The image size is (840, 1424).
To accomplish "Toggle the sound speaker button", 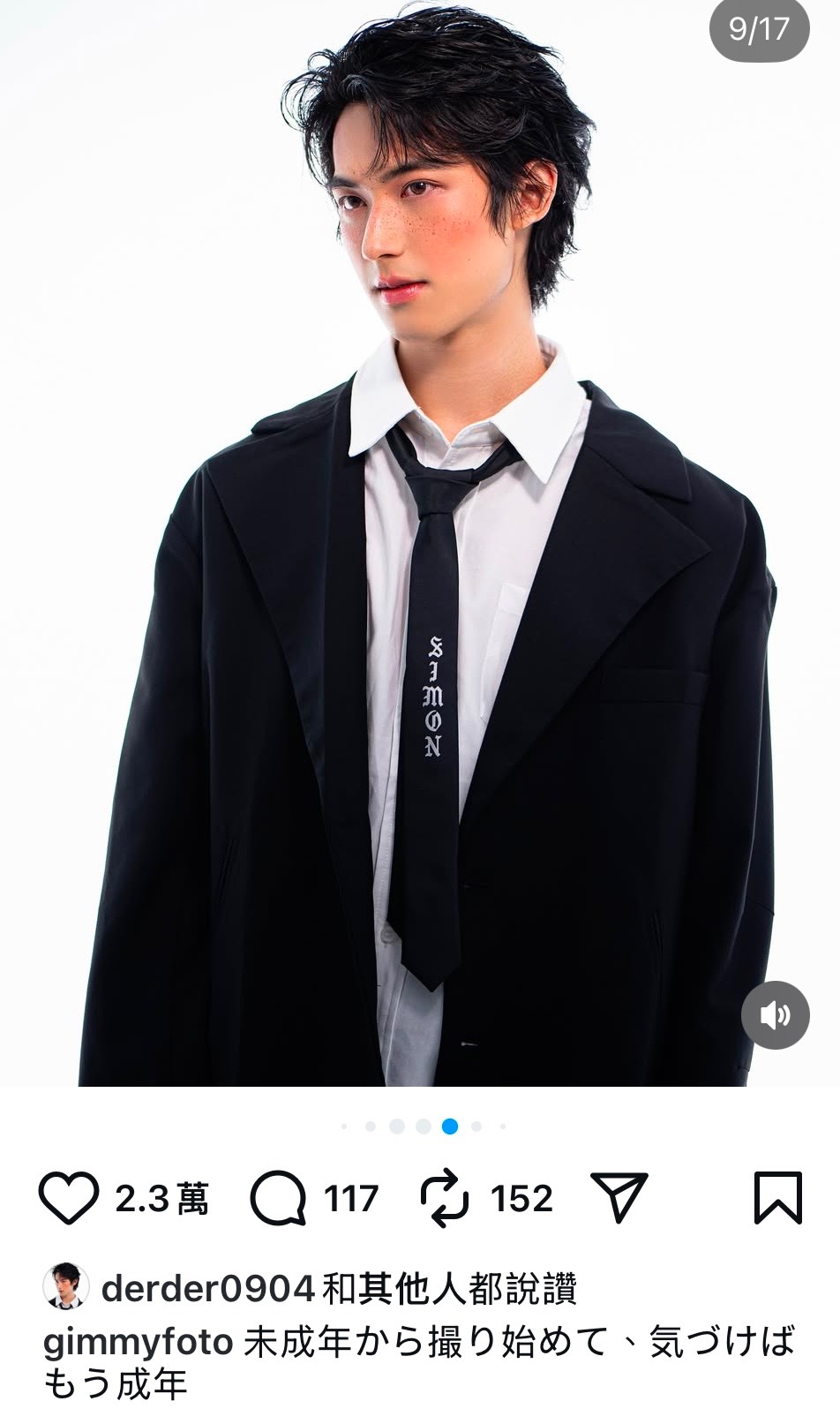I will pos(774,1015).
